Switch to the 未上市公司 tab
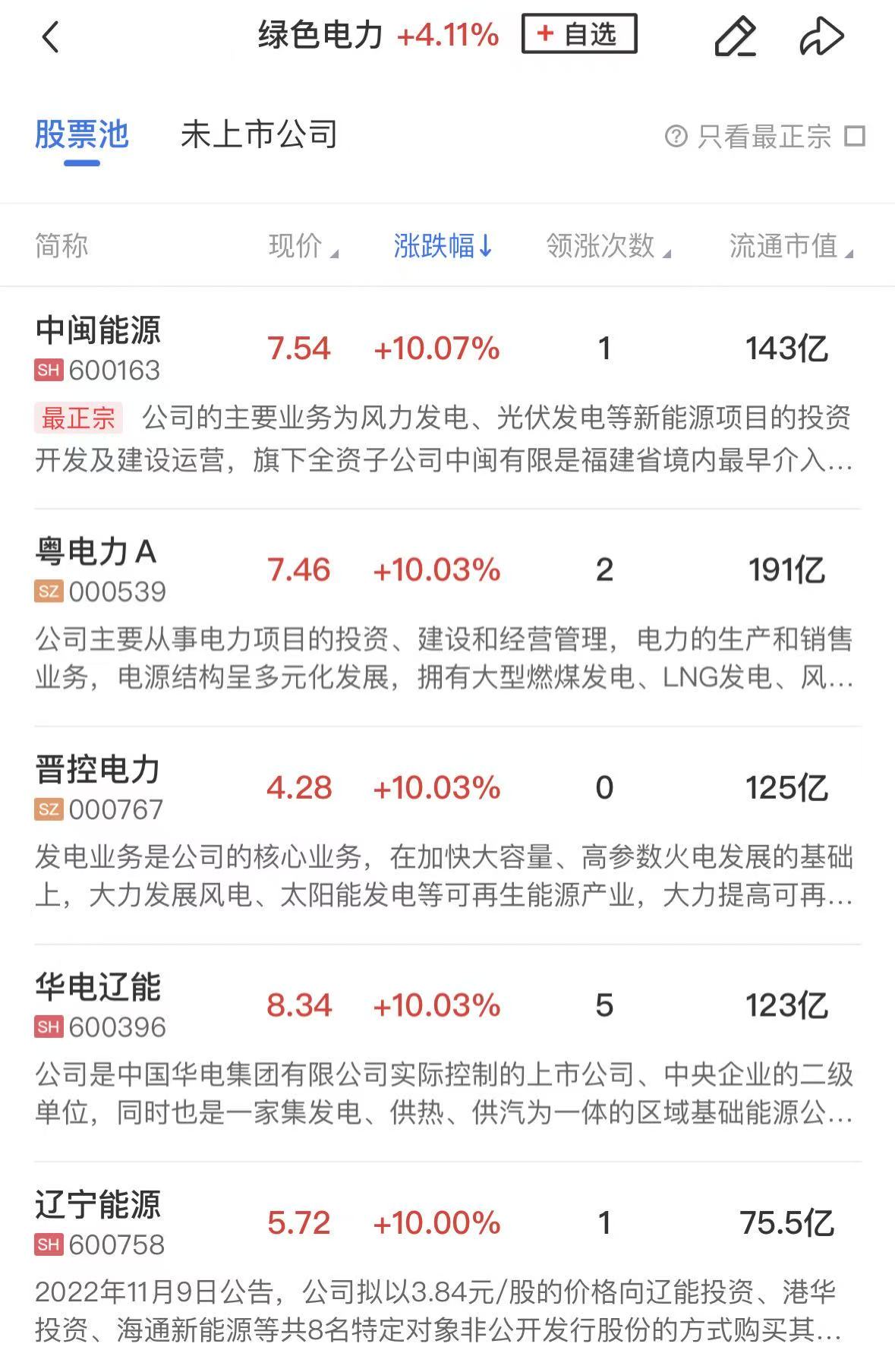Image resolution: width=895 pixels, height=1372 pixels. 259,135
